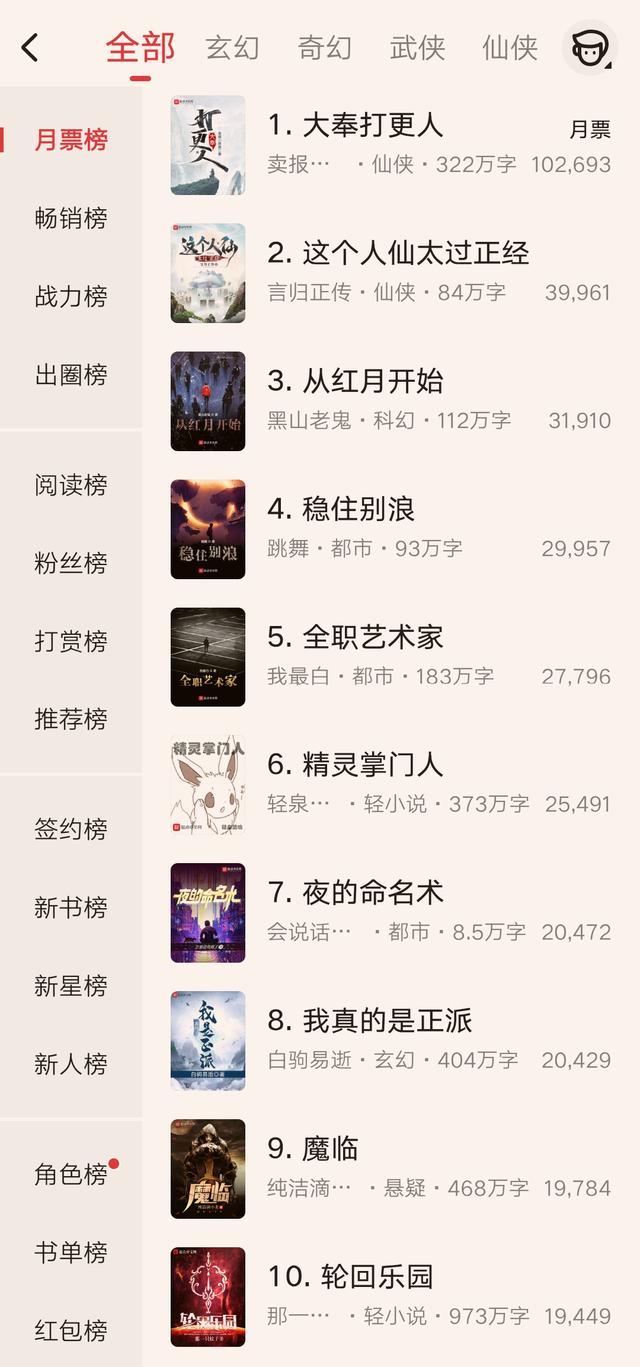
Task: Open the 粉丝榜 ranking
Action: tap(71, 563)
